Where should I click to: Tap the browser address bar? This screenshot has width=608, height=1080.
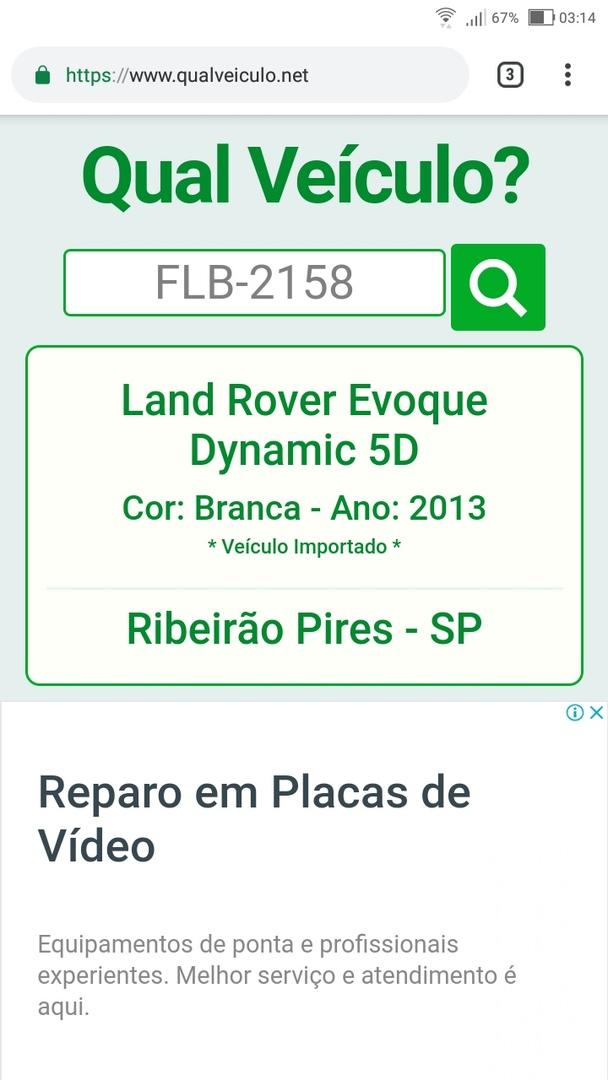pyautogui.click(x=240, y=75)
